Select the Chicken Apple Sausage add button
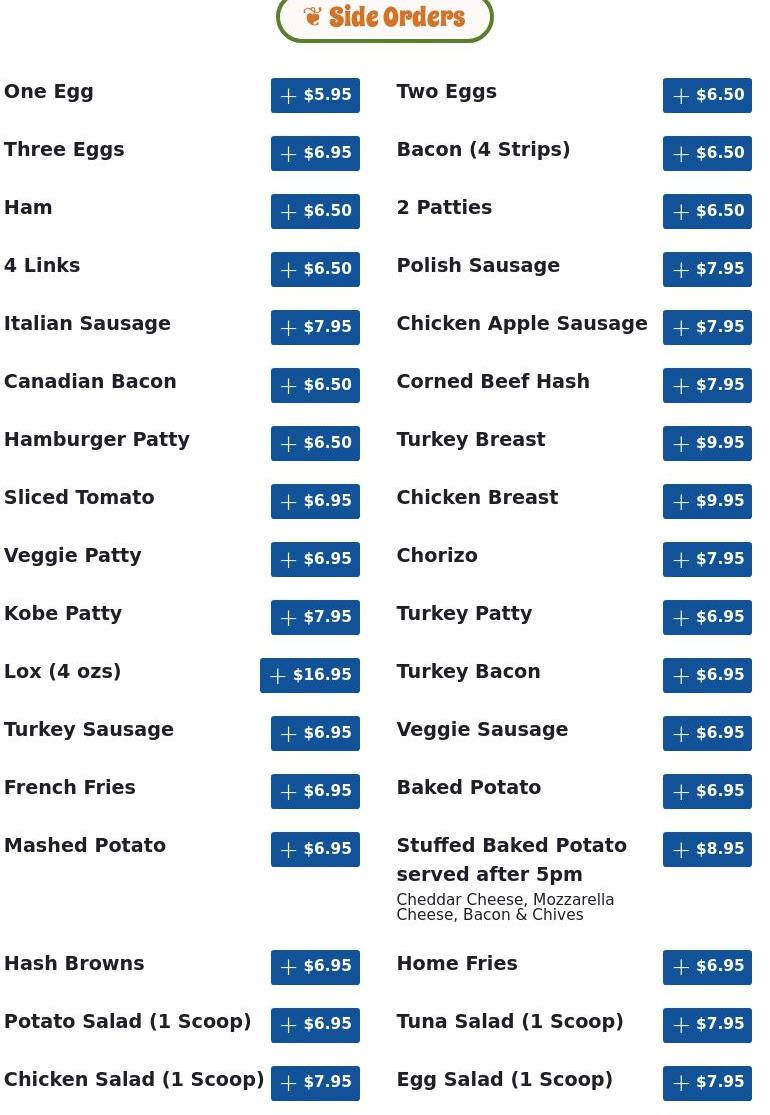The width and height of the screenshot is (770, 1115). coord(707,327)
